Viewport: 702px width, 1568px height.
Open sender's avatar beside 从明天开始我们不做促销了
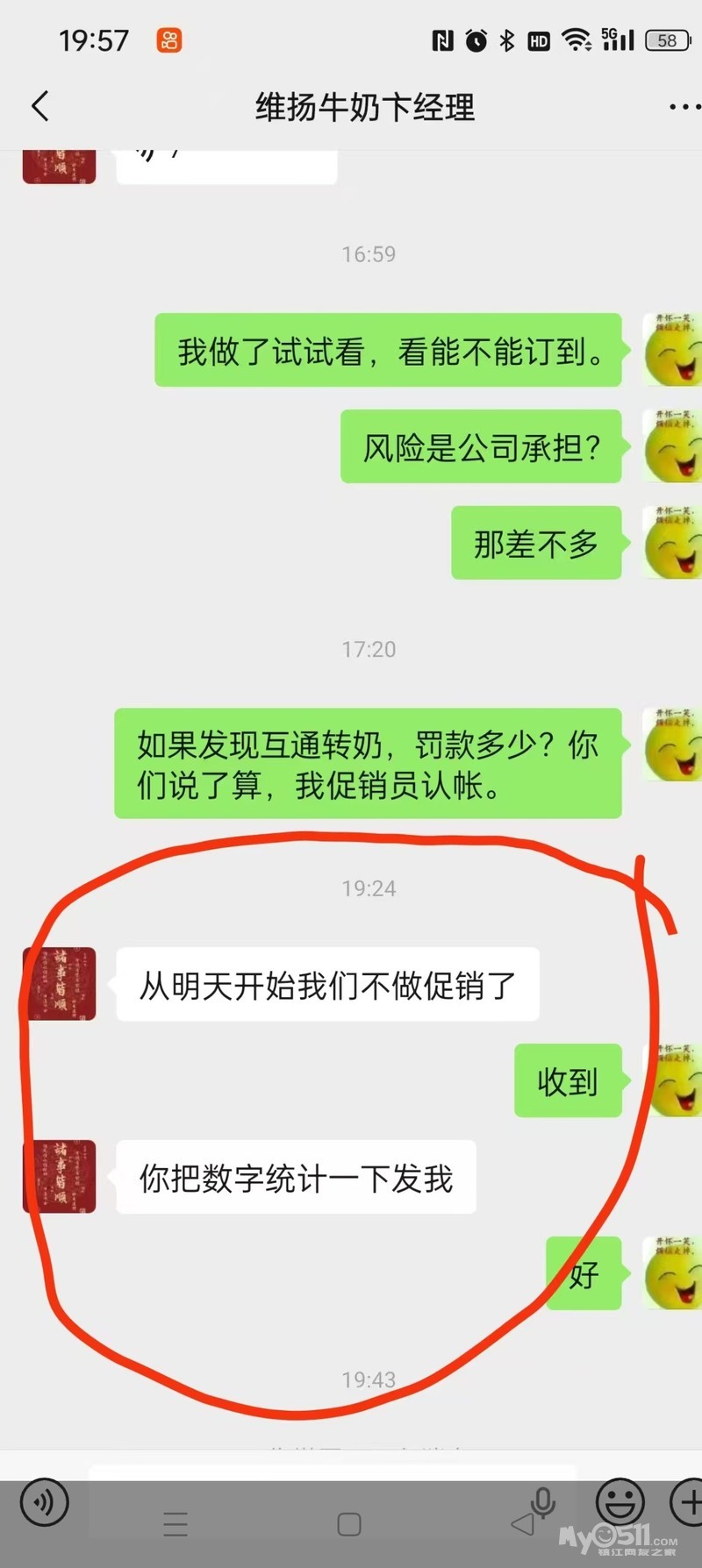[59, 983]
